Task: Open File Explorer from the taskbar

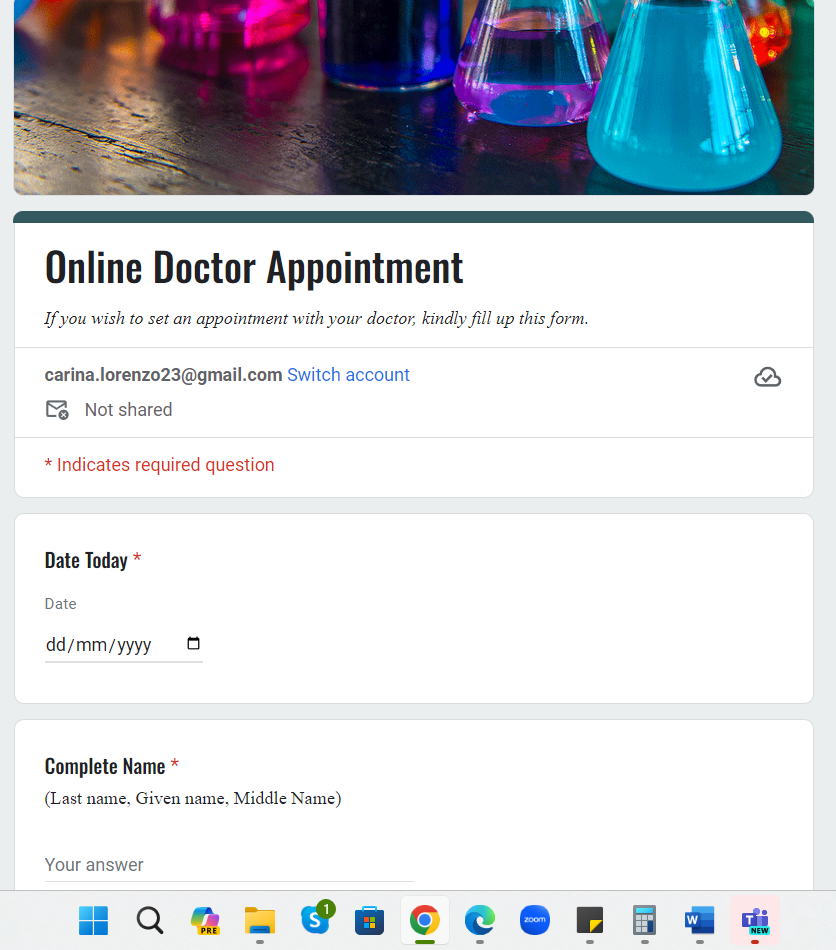Action: (260, 920)
